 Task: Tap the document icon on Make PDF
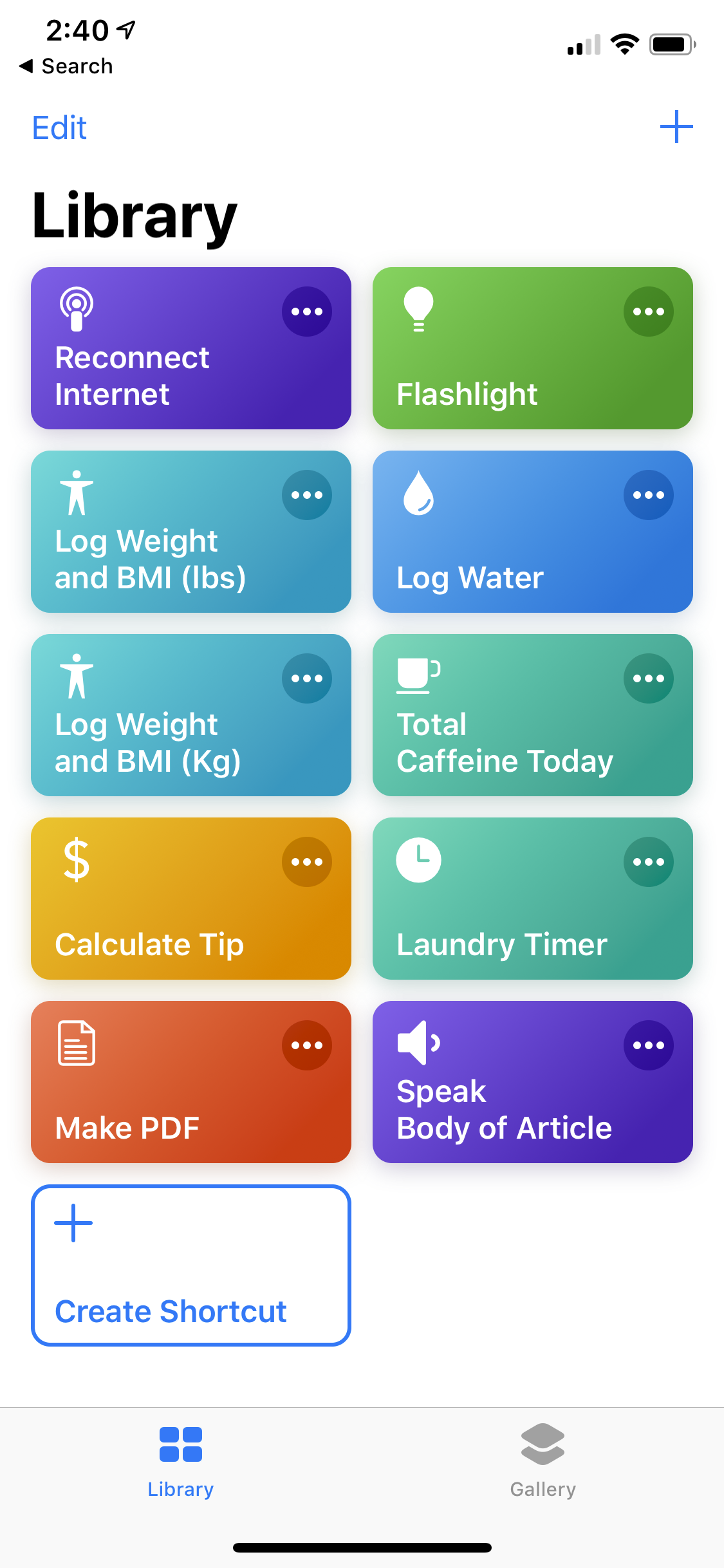coord(77,1045)
